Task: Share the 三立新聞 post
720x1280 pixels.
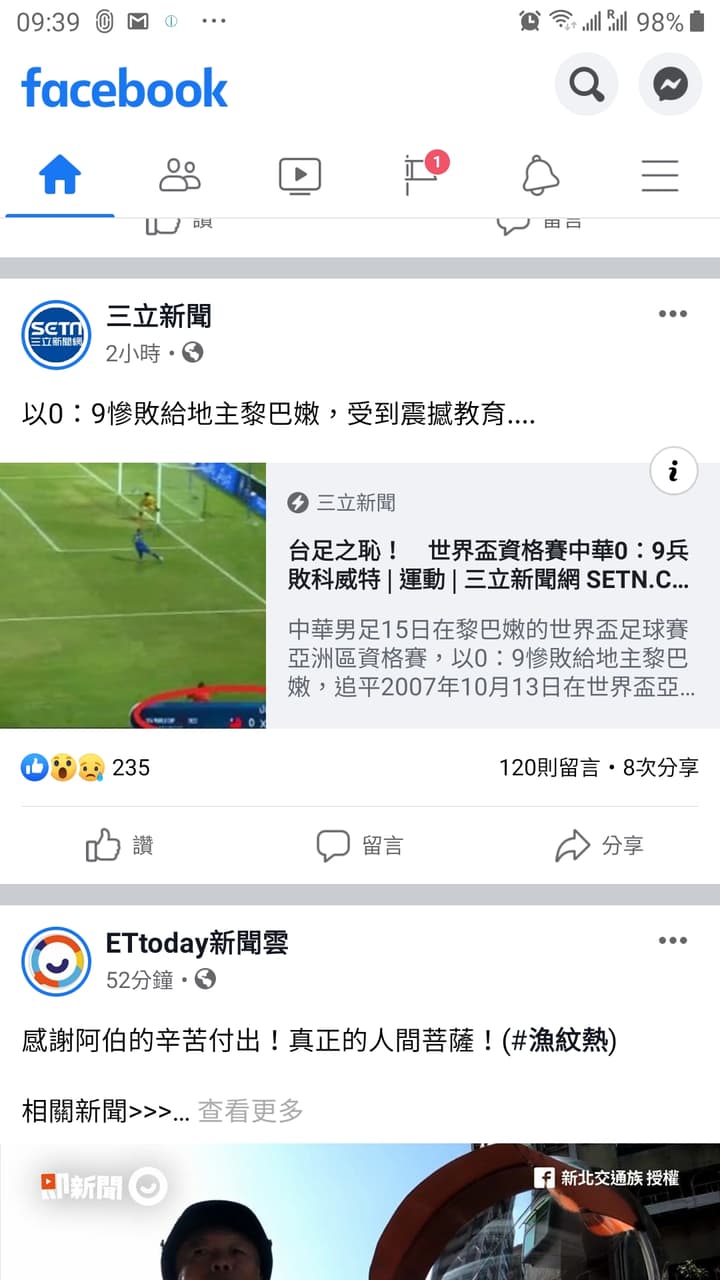Action: pyautogui.click(x=600, y=846)
